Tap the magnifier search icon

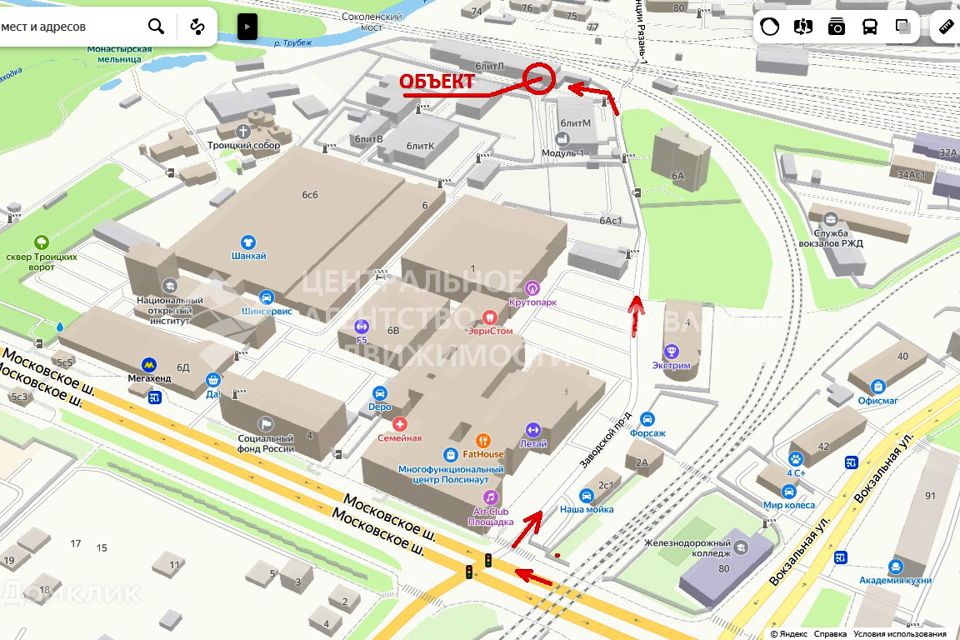(x=156, y=27)
